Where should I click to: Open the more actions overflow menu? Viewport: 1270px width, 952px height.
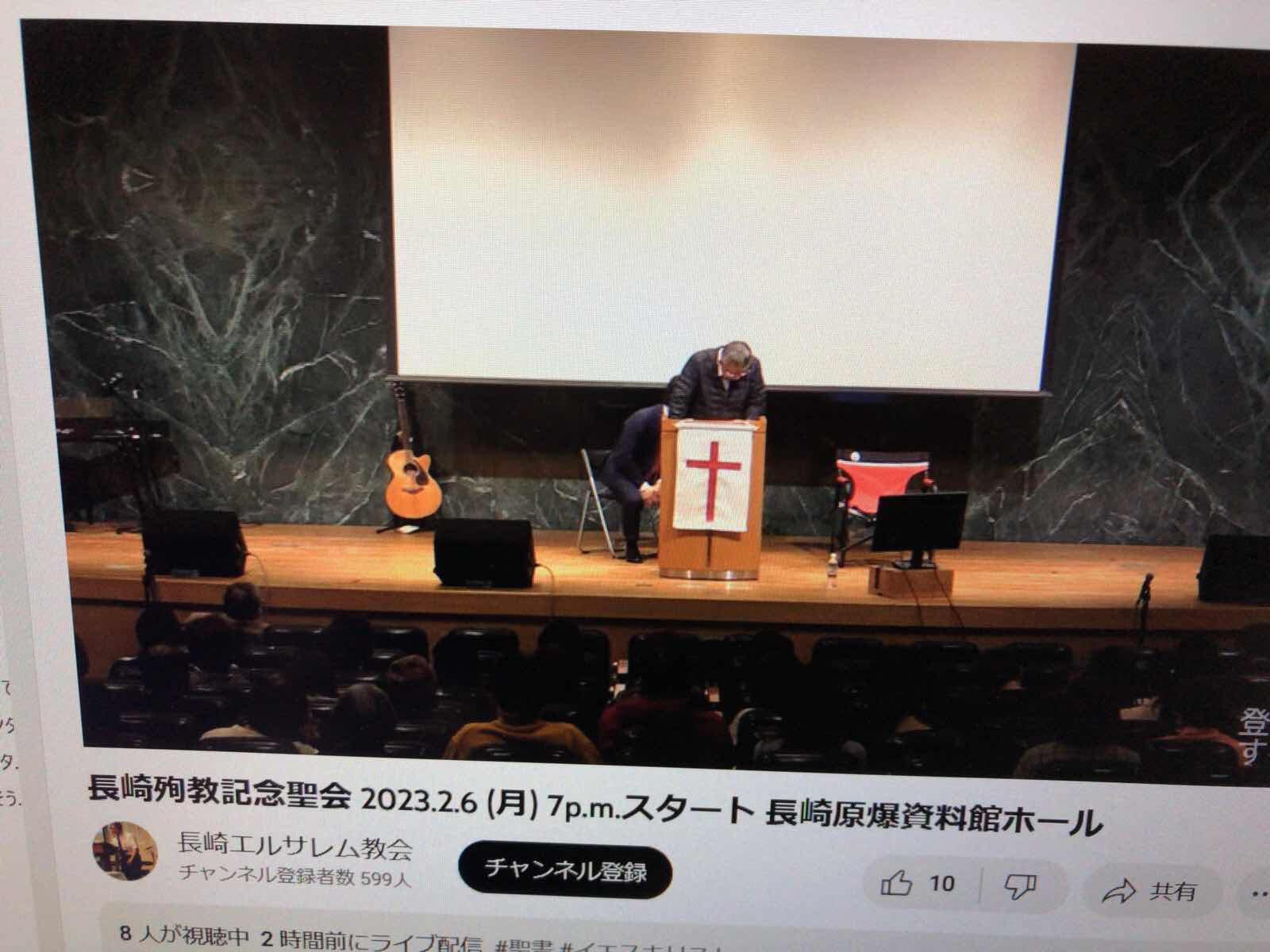[1260, 894]
